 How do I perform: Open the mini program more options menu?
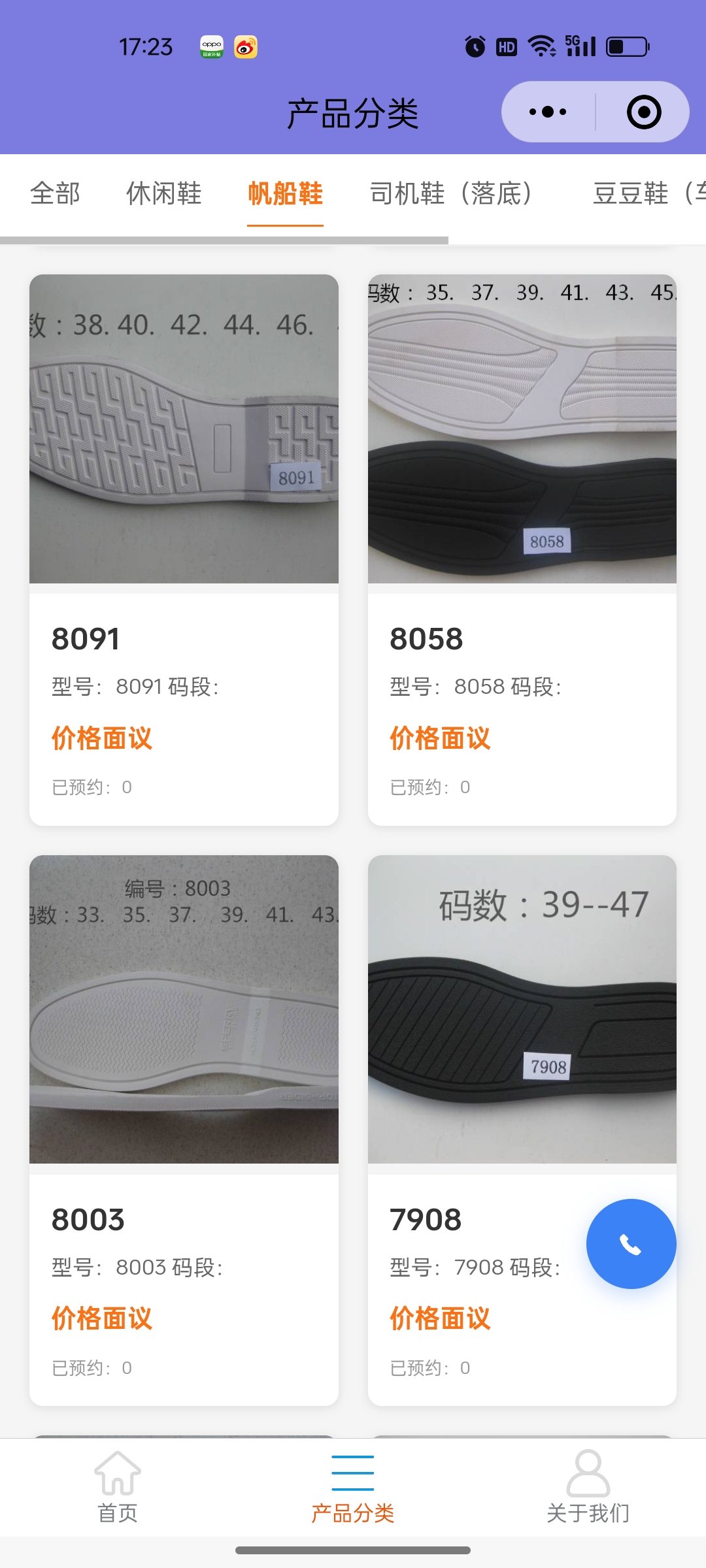(x=548, y=112)
